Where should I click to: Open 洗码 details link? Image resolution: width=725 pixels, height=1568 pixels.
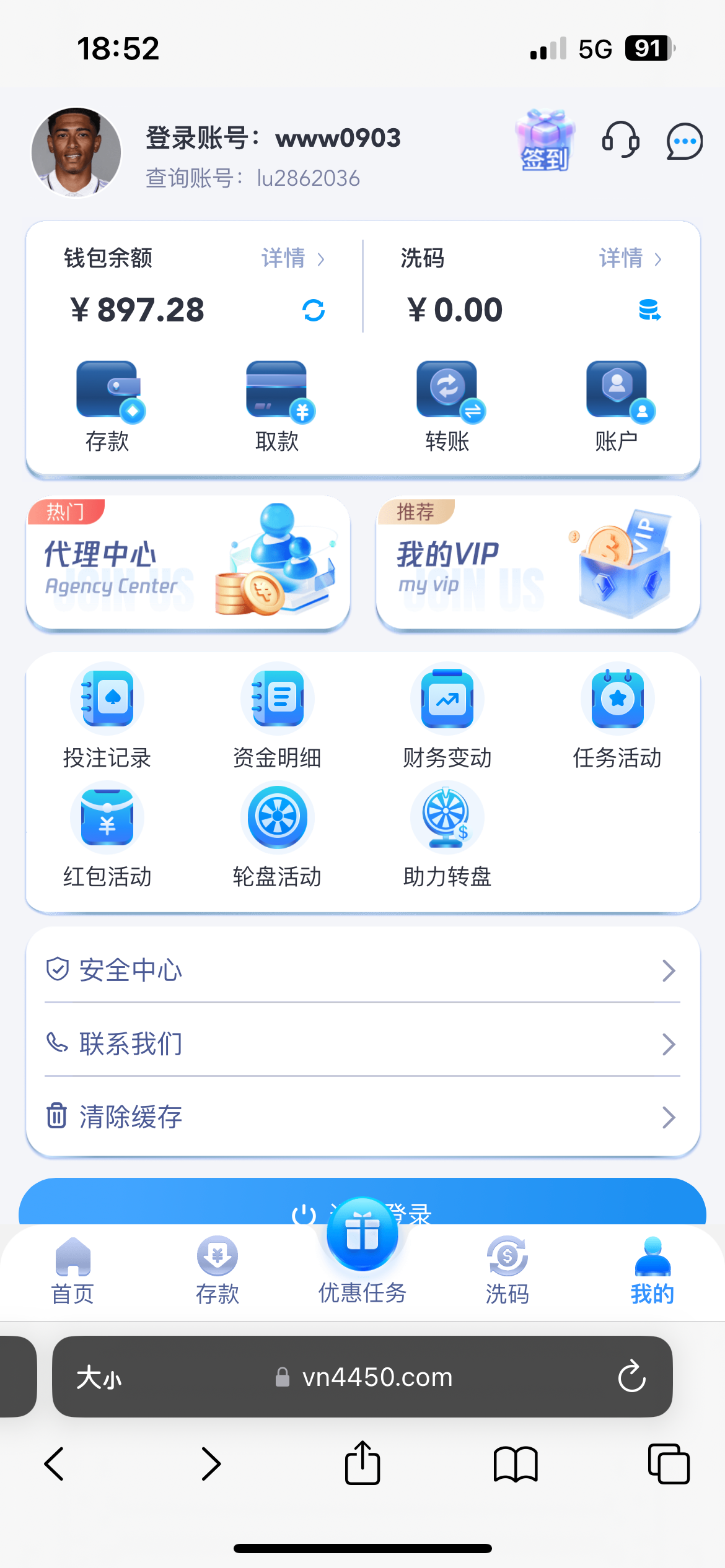coord(630,258)
